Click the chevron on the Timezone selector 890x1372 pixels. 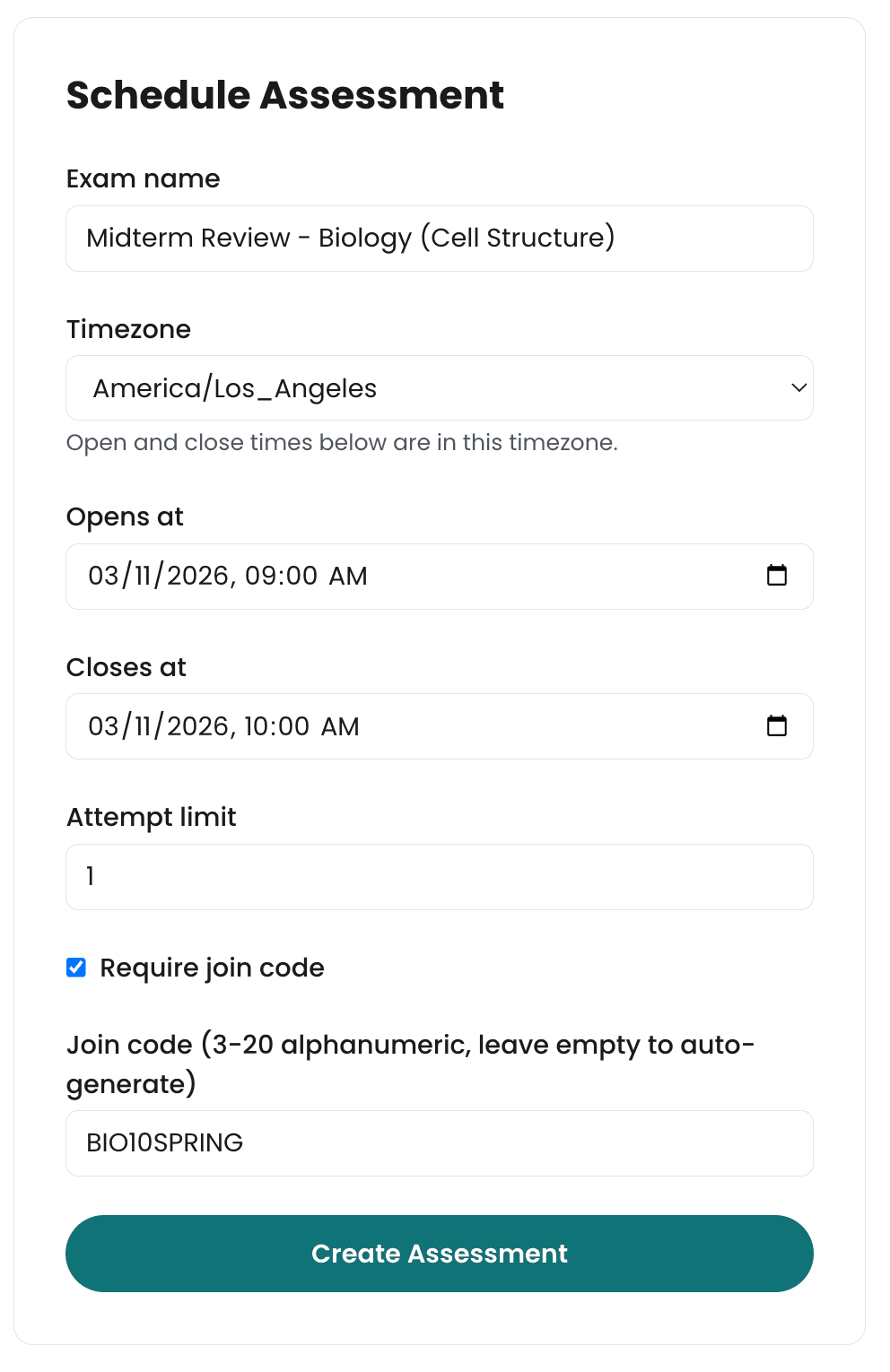(798, 387)
